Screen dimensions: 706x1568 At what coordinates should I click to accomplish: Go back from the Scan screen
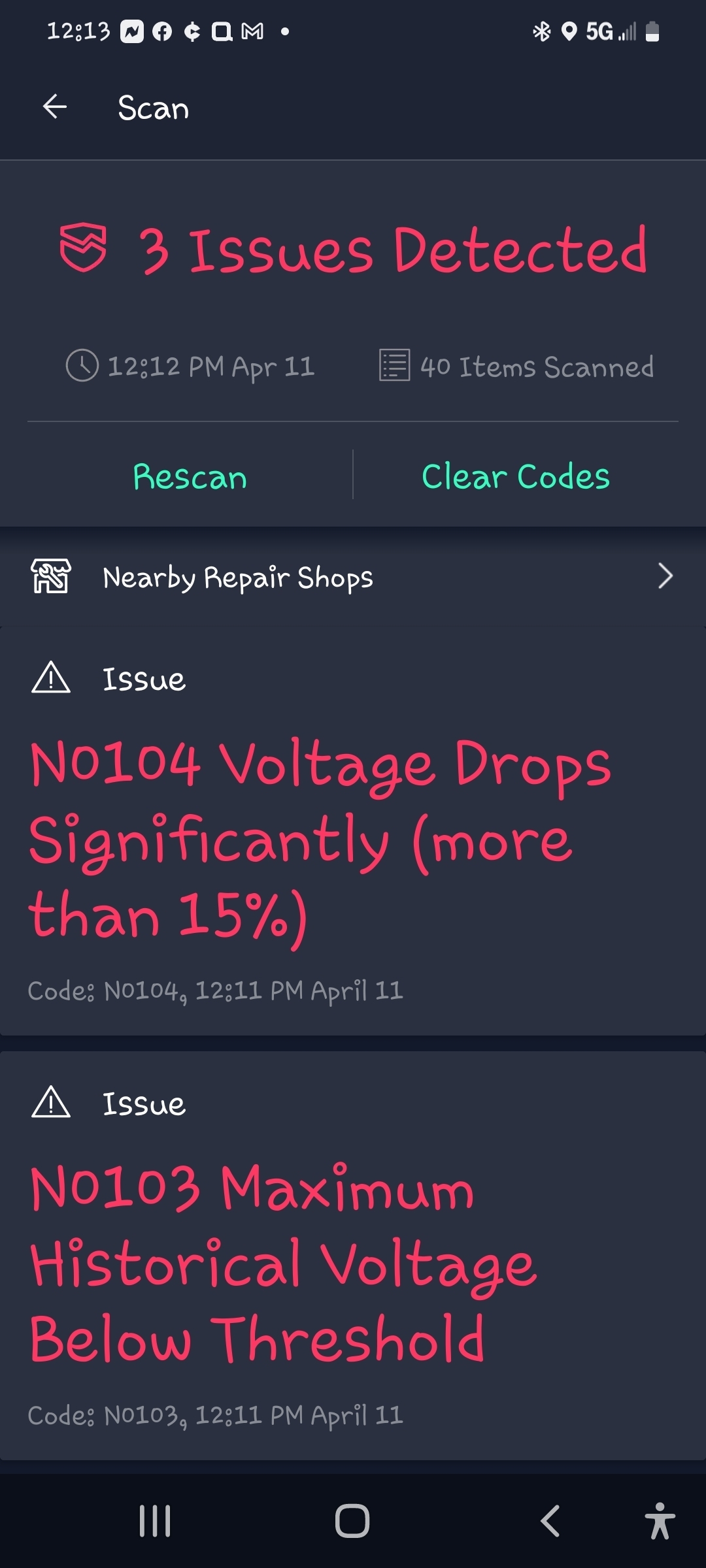(55, 107)
